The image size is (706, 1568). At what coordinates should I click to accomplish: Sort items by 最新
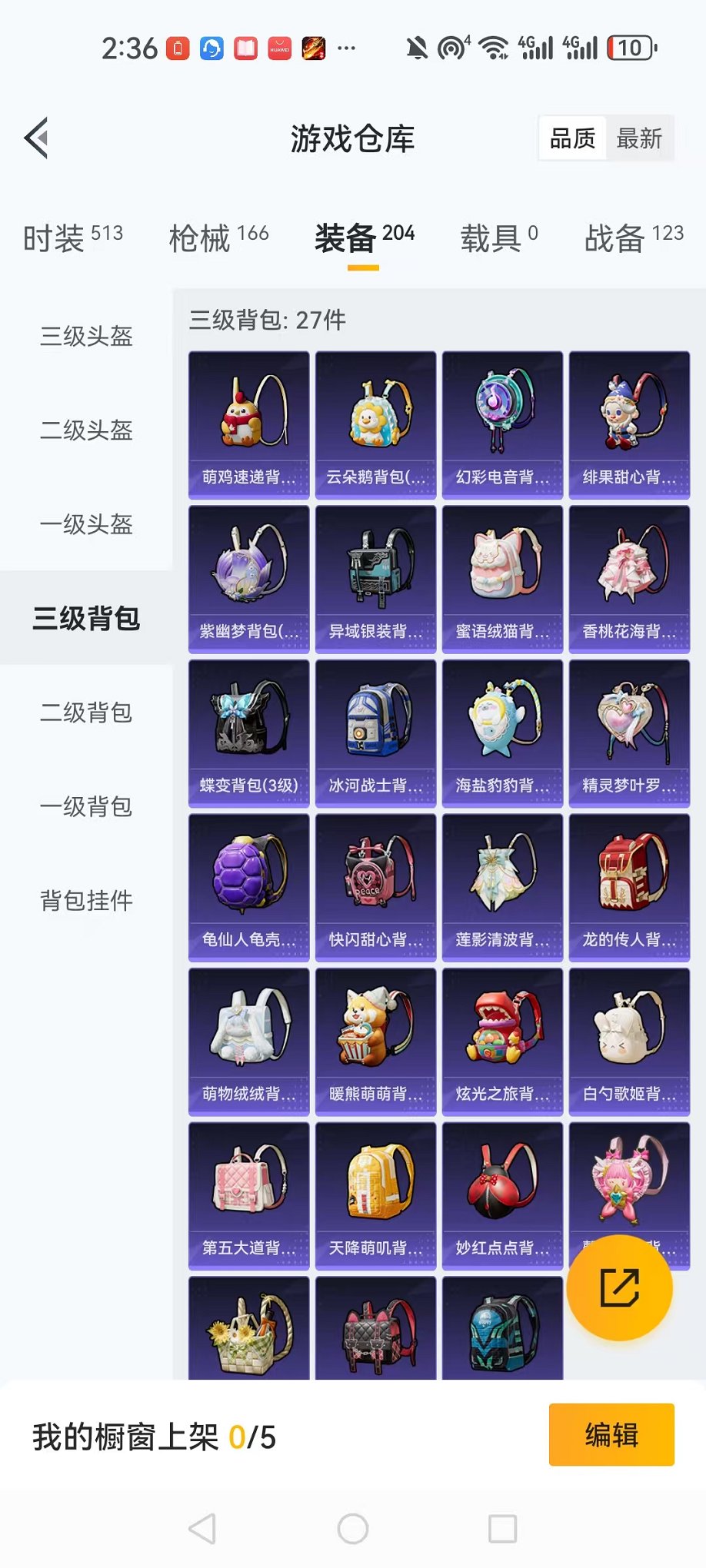click(639, 139)
